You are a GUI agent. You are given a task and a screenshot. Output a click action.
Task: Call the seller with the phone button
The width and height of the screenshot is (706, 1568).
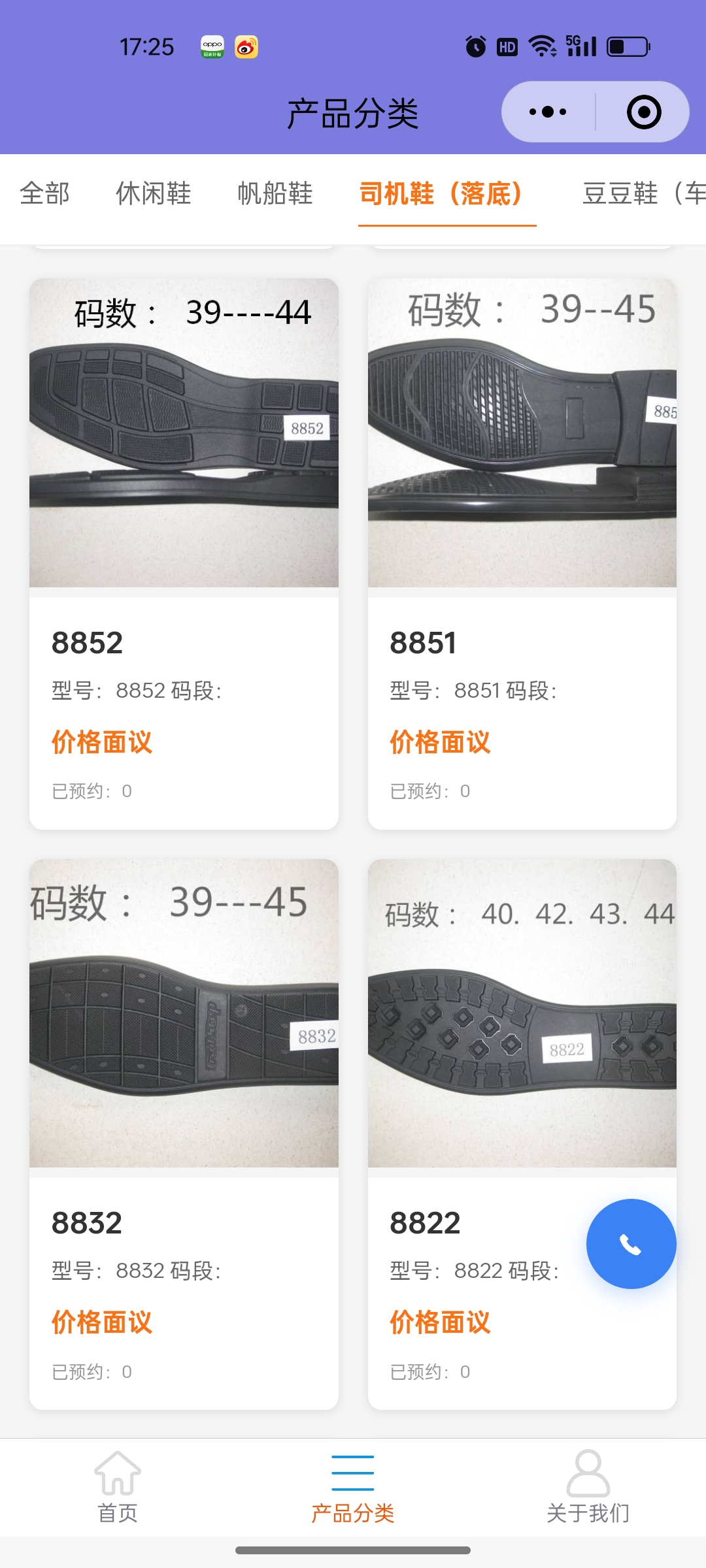coord(631,1244)
